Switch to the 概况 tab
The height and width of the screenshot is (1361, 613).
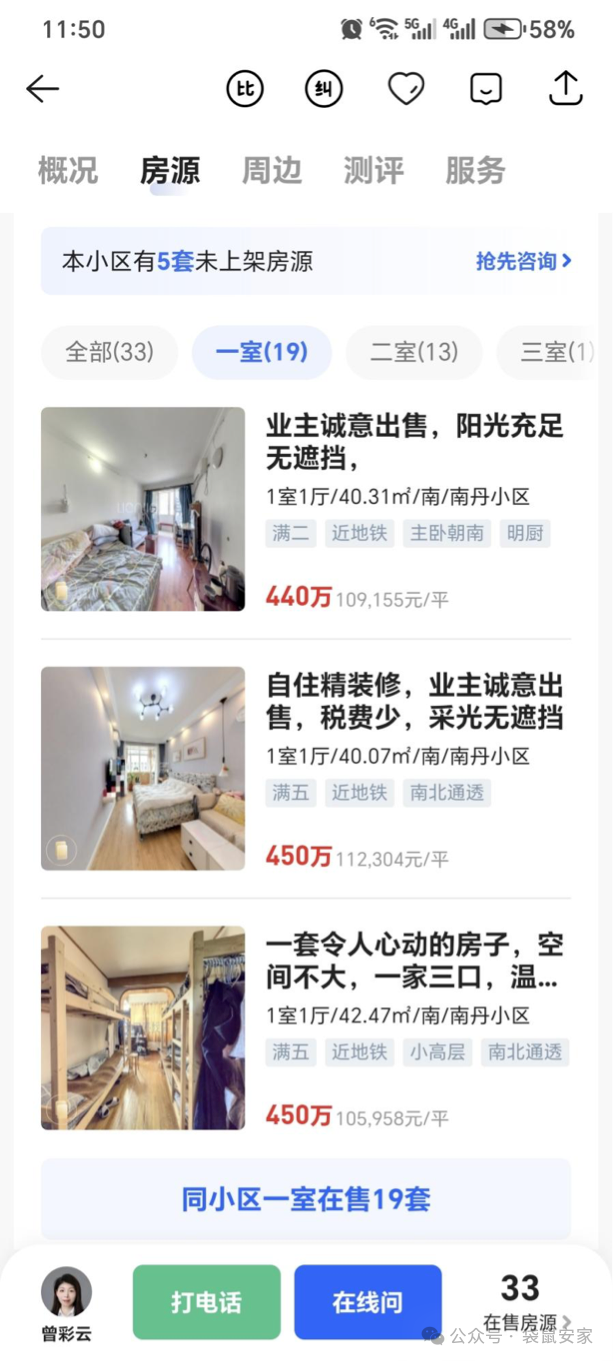point(68,170)
